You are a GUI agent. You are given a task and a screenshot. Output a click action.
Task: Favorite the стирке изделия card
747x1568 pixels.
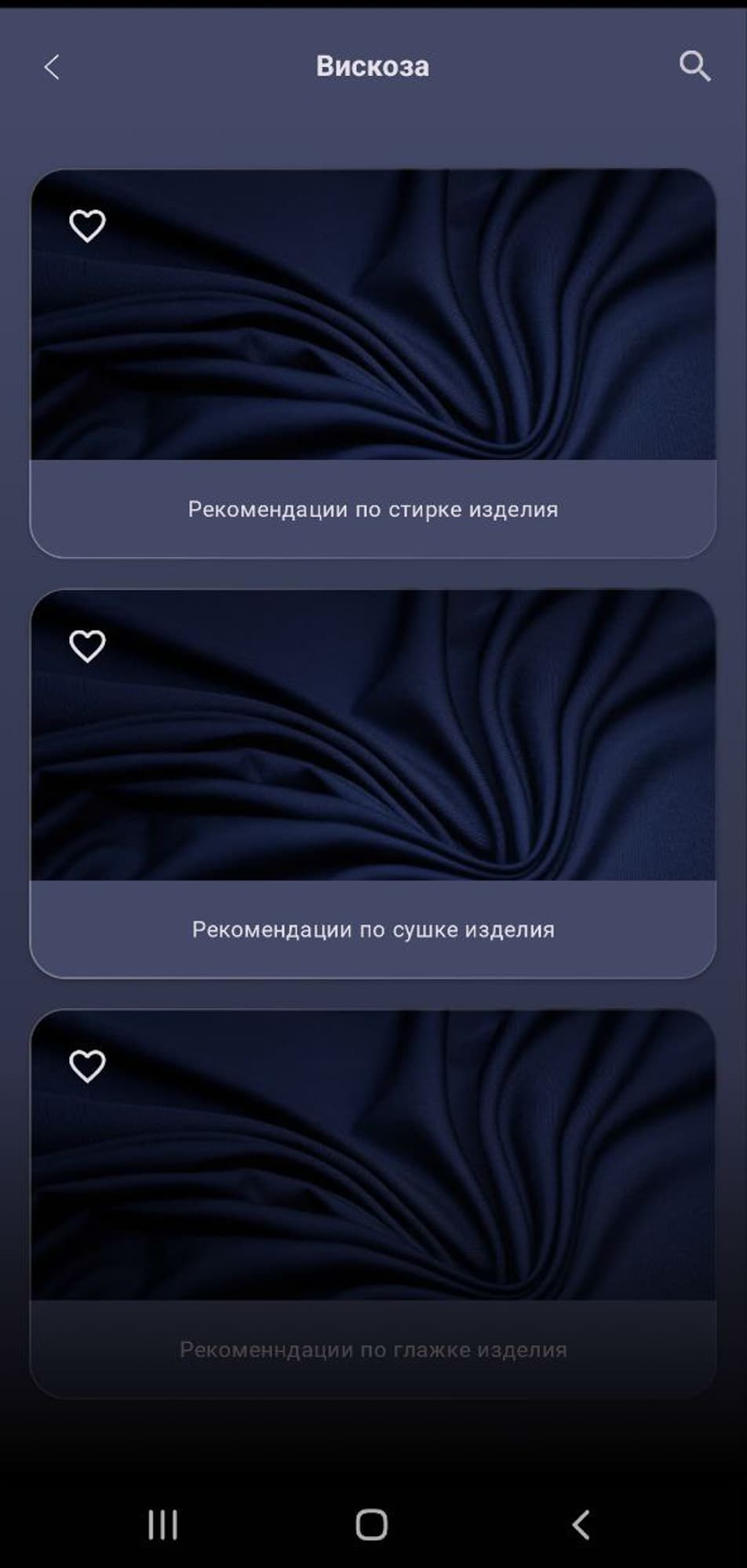pyautogui.click(x=87, y=226)
